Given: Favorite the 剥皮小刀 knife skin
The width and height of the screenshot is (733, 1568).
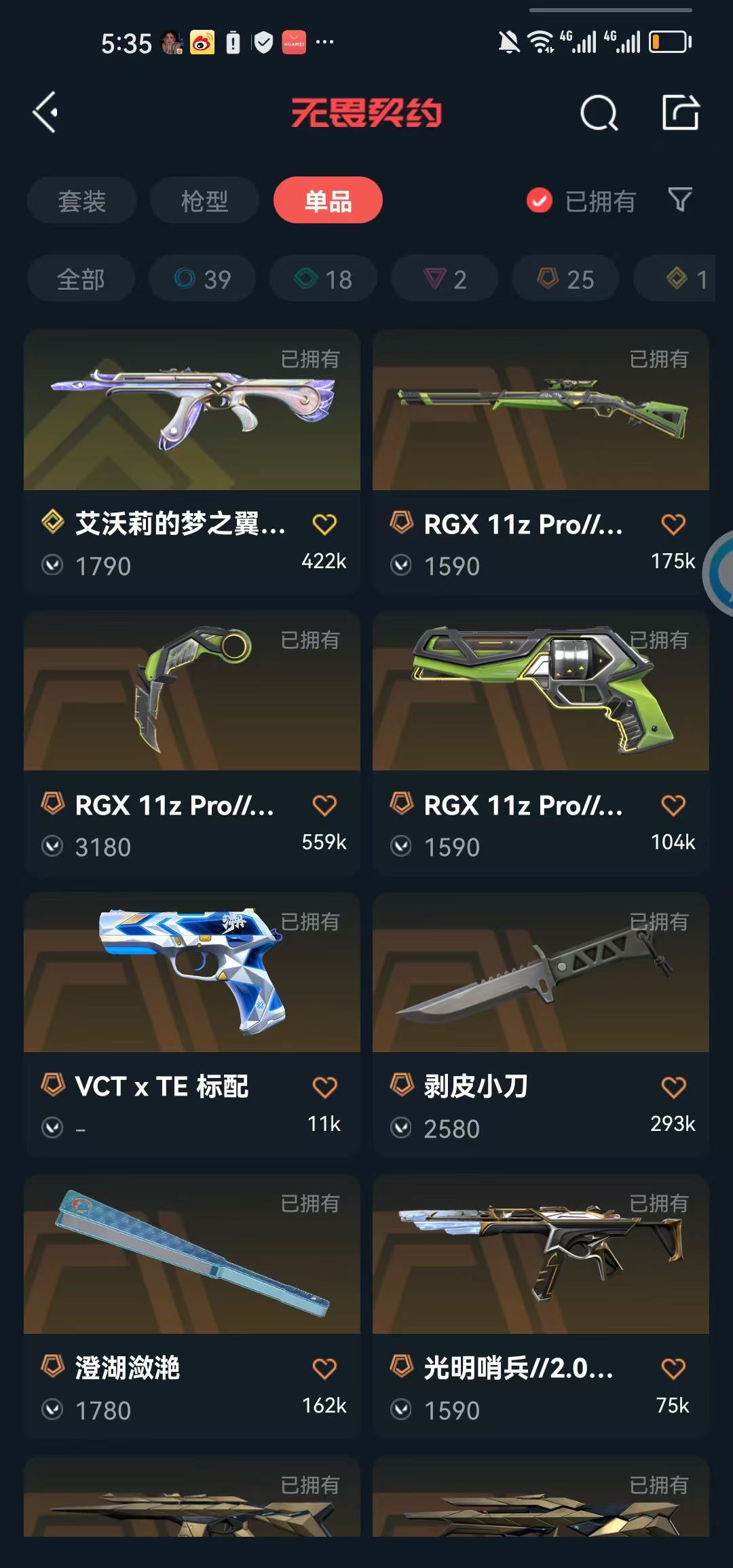Looking at the screenshot, I should 673,1087.
